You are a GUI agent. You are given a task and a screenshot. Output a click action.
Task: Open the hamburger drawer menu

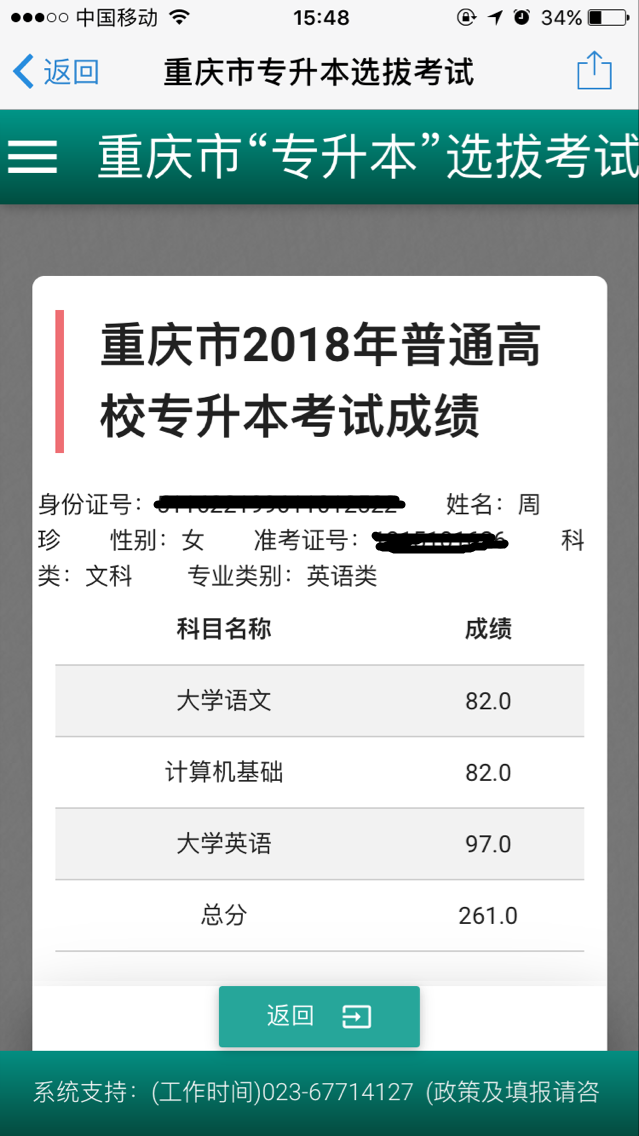pyautogui.click(x=33, y=156)
